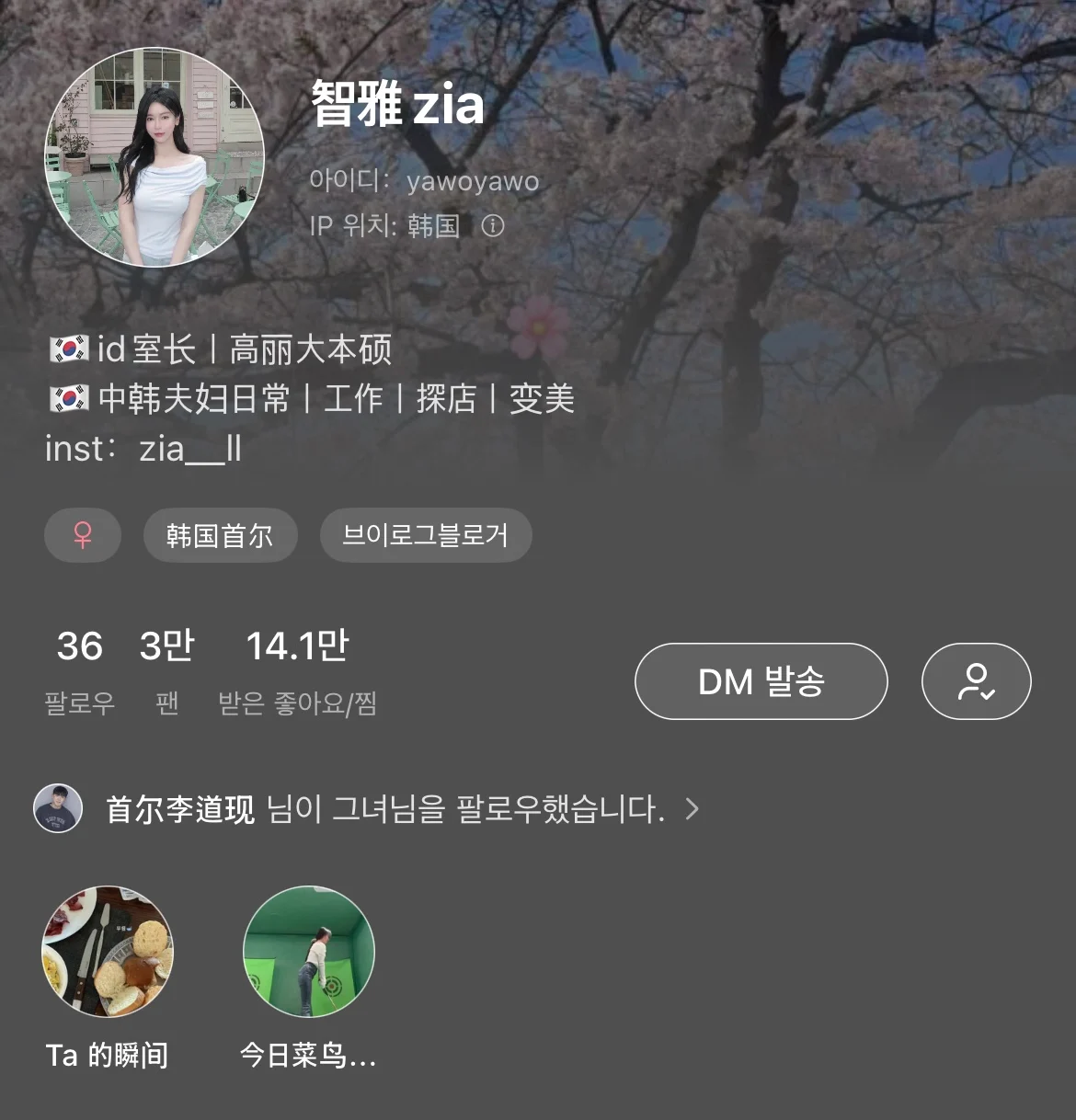Image resolution: width=1076 pixels, height=1120 pixels.
Task: View the 36 팔로우 following list
Action: (x=80, y=669)
